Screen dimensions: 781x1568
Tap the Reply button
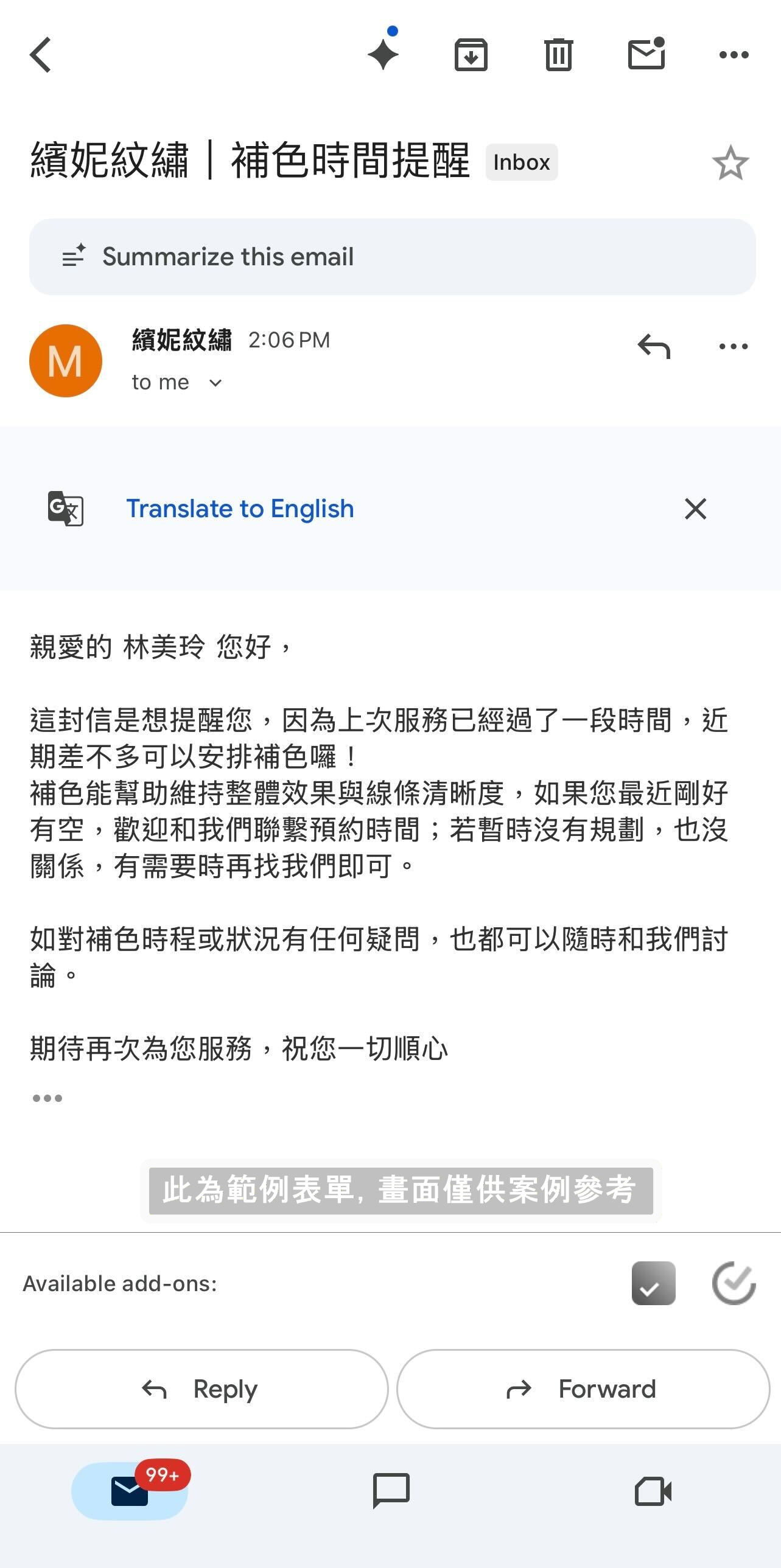point(201,1389)
